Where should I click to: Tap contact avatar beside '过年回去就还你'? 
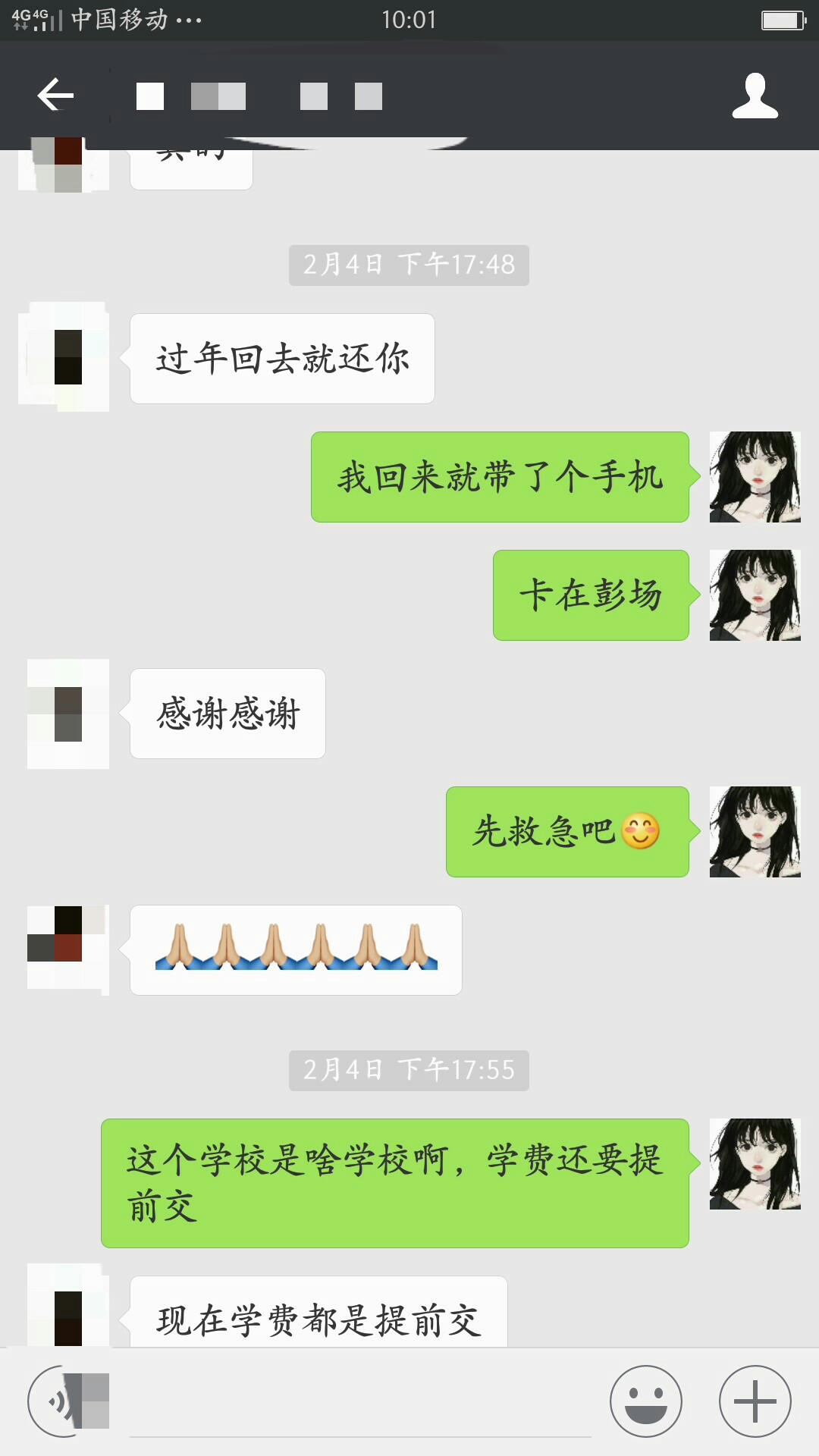pos(64,358)
